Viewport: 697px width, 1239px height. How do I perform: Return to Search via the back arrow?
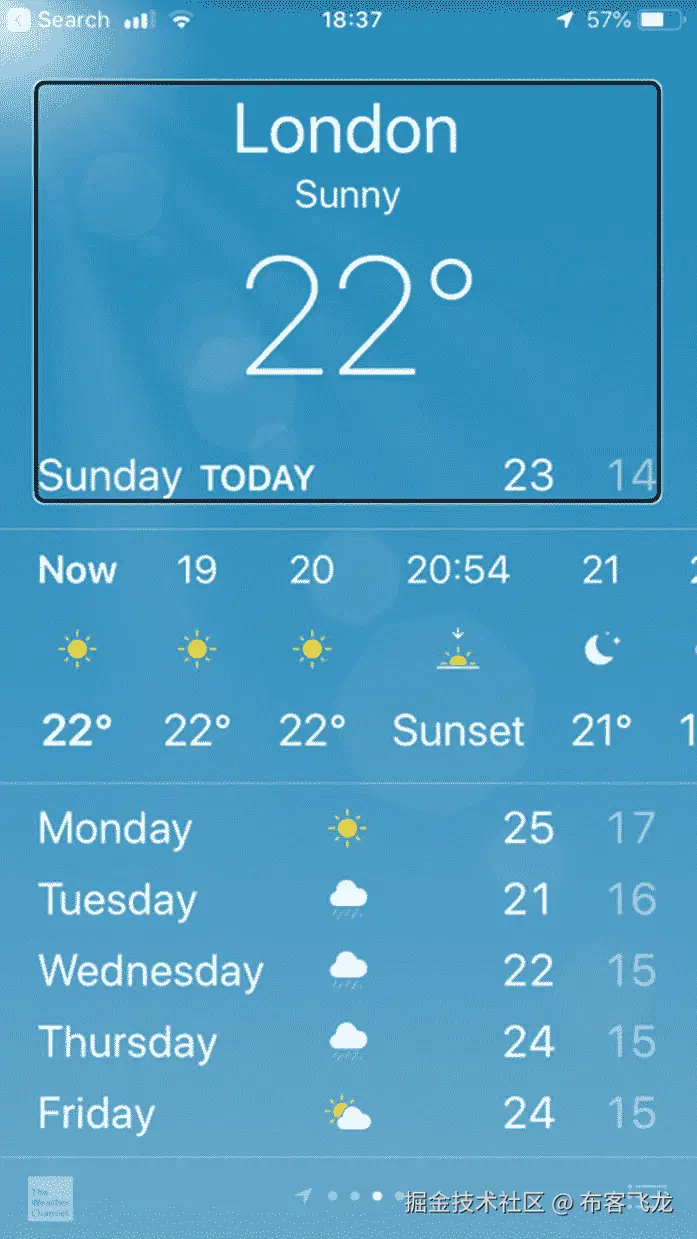pos(20,20)
